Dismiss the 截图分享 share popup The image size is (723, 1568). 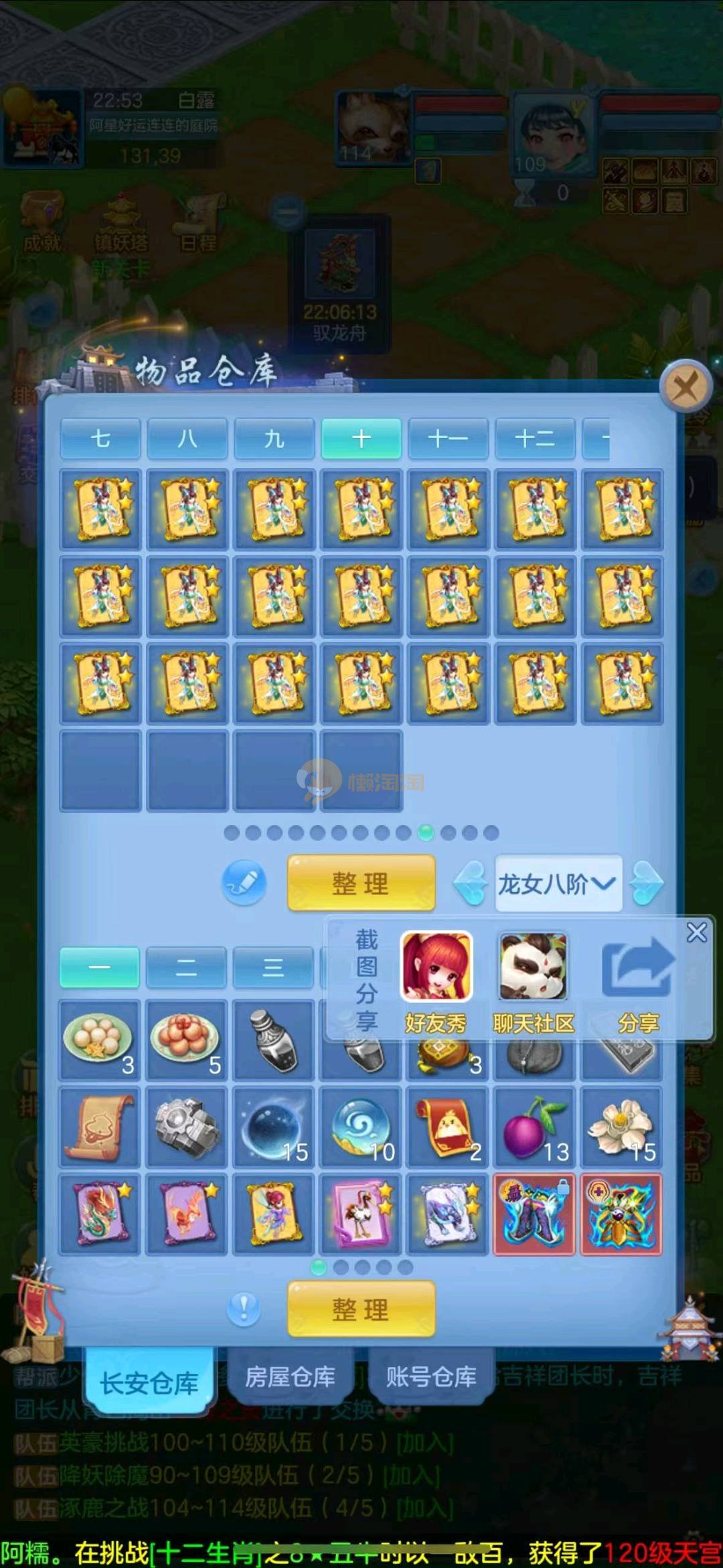coord(697,932)
